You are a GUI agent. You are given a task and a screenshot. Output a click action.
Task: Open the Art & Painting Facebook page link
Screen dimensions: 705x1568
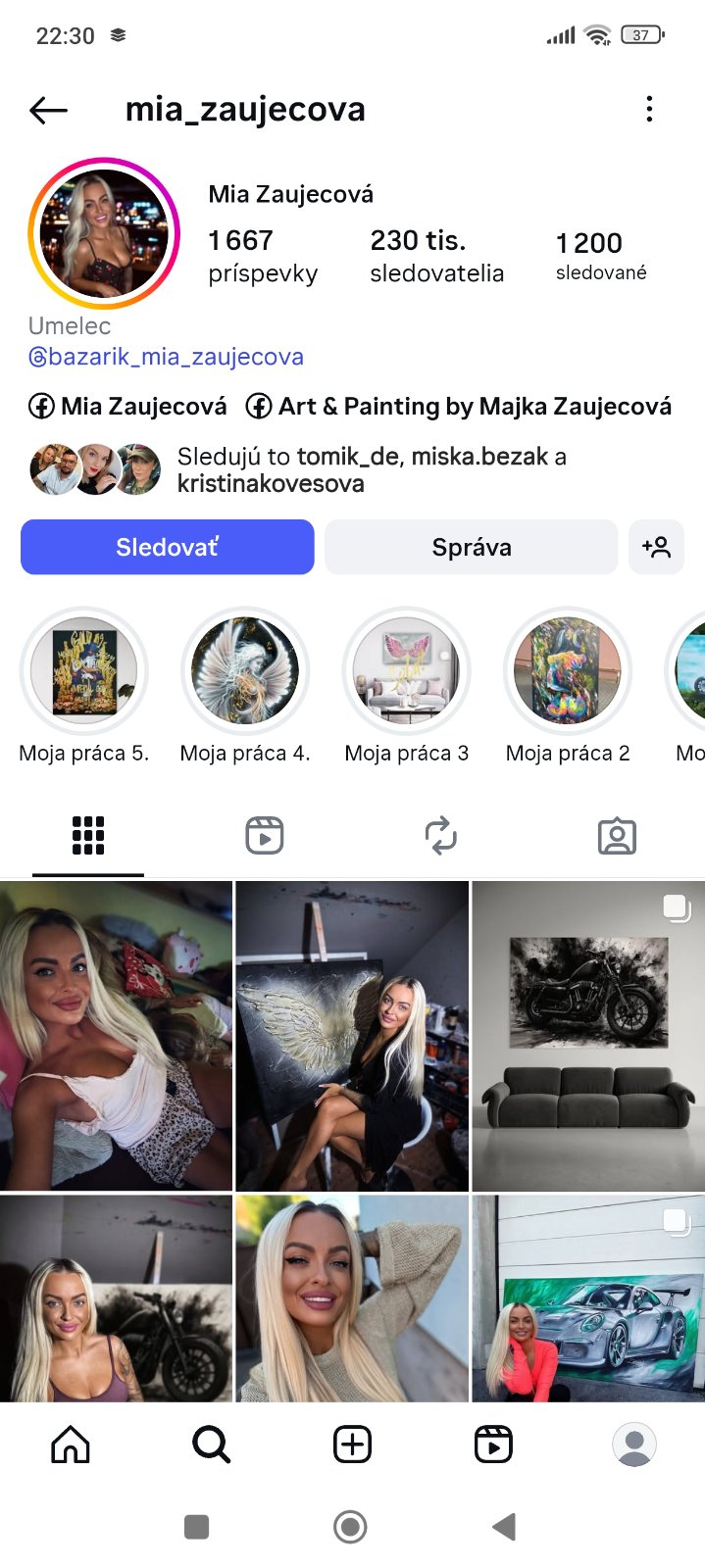pyautogui.click(x=459, y=406)
